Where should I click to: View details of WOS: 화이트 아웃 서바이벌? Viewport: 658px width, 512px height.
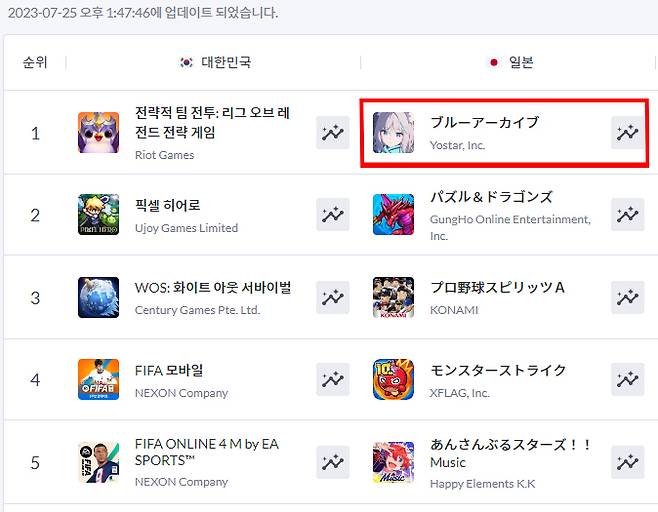(213, 288)
